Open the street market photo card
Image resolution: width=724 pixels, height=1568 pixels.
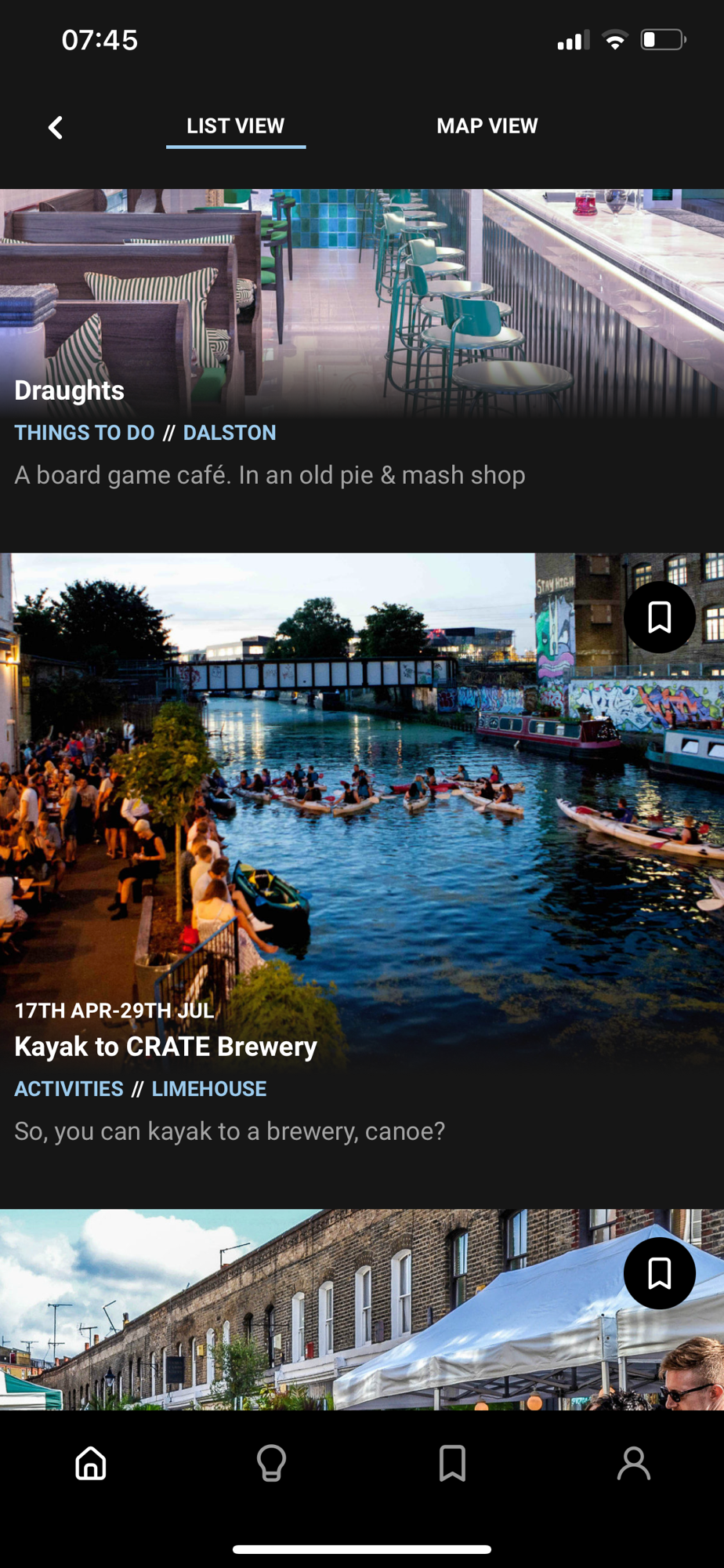point(313,1317)
